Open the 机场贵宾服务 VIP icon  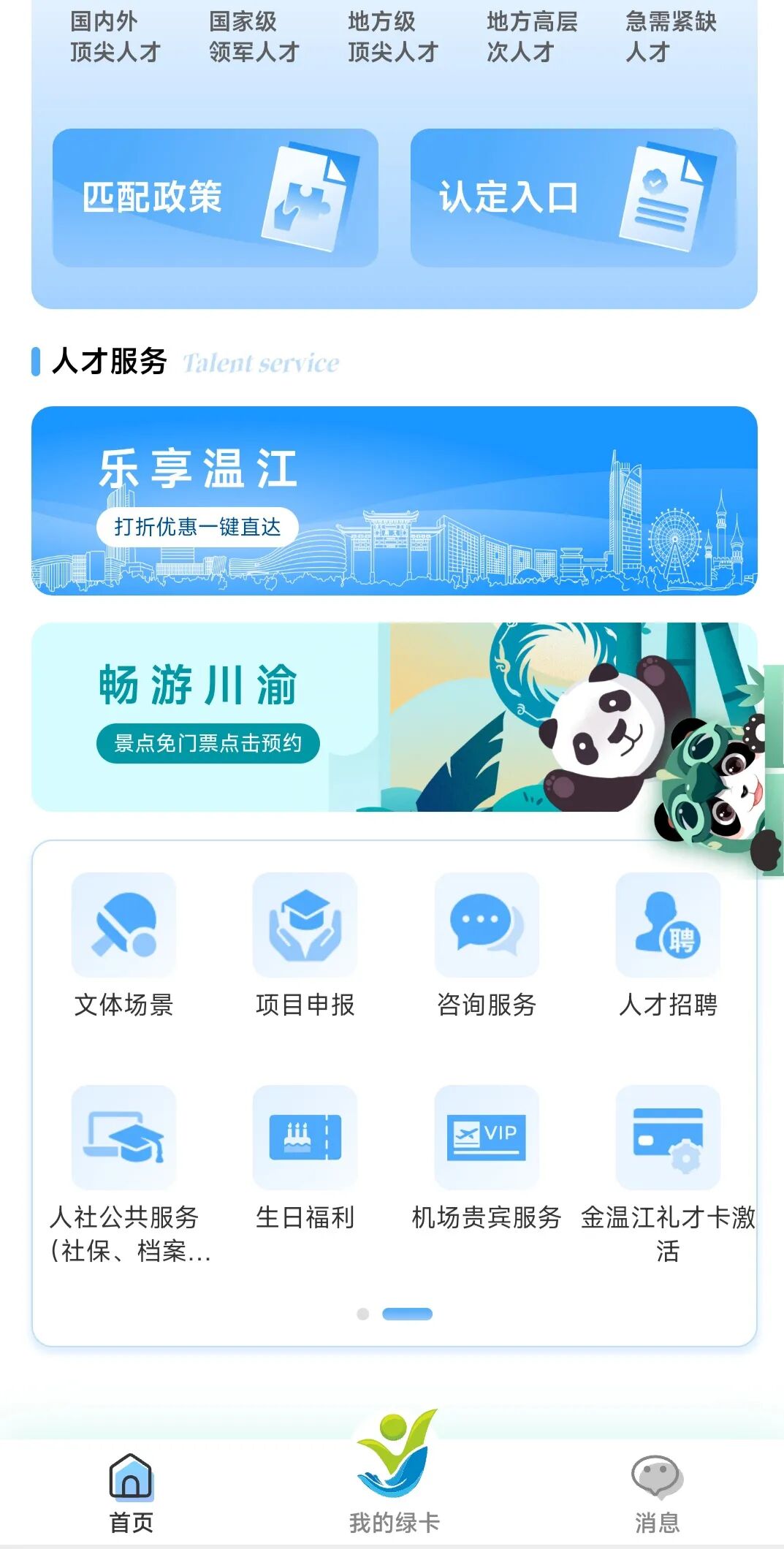(x=487, y=1138)
